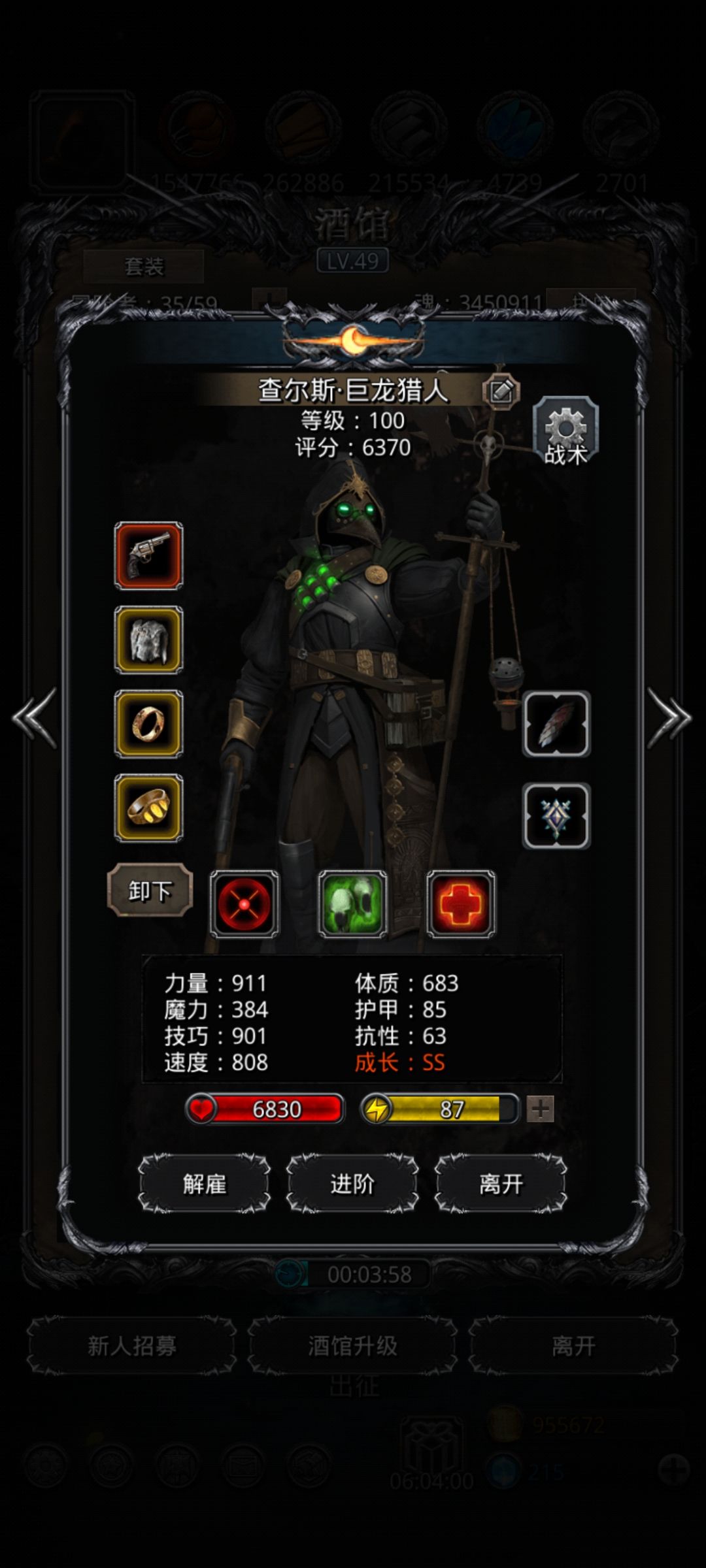This screenshot has width=706, height=1568.
Task: Open the red crosshair skill
Action: [x=244, y=904]
